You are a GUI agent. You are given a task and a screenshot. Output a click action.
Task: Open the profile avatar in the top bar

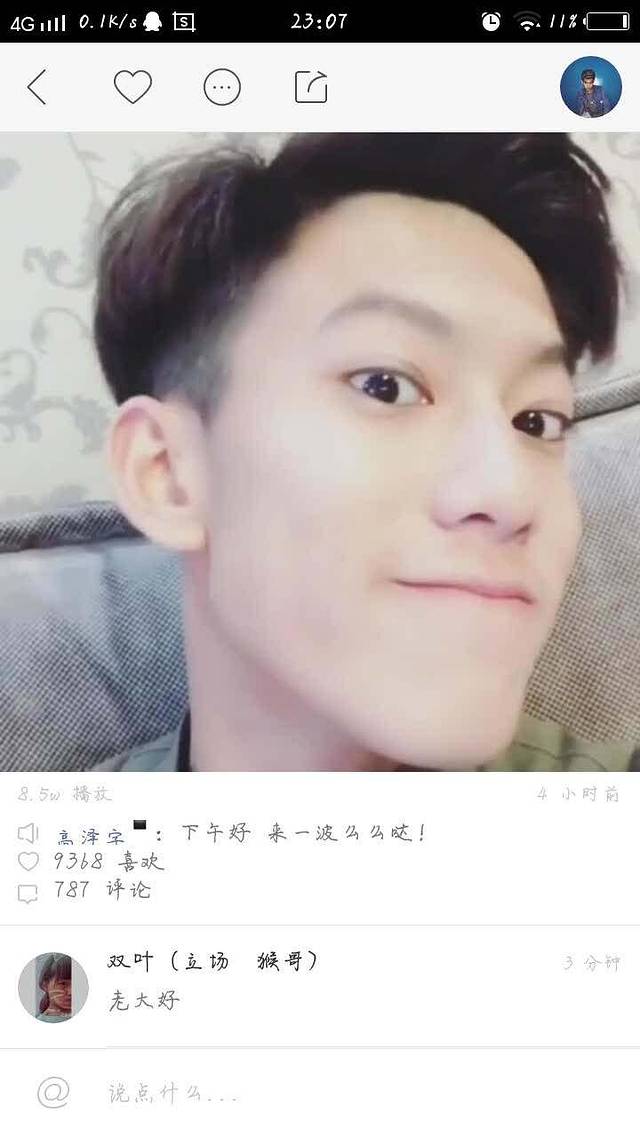(x=590, y=87)
